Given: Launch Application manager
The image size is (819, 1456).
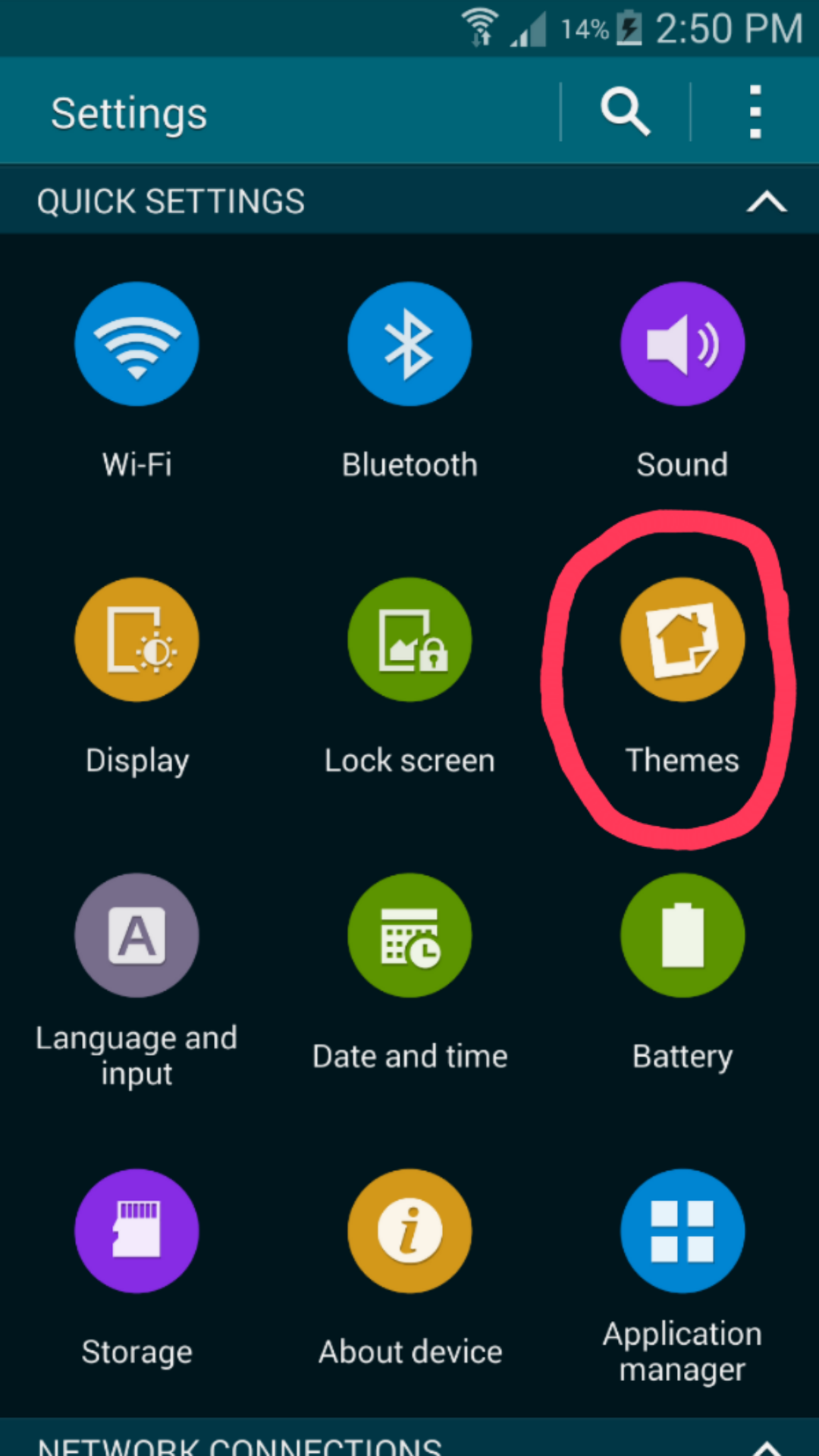Looking at the screenshot, I should [x=682, y=1232].
